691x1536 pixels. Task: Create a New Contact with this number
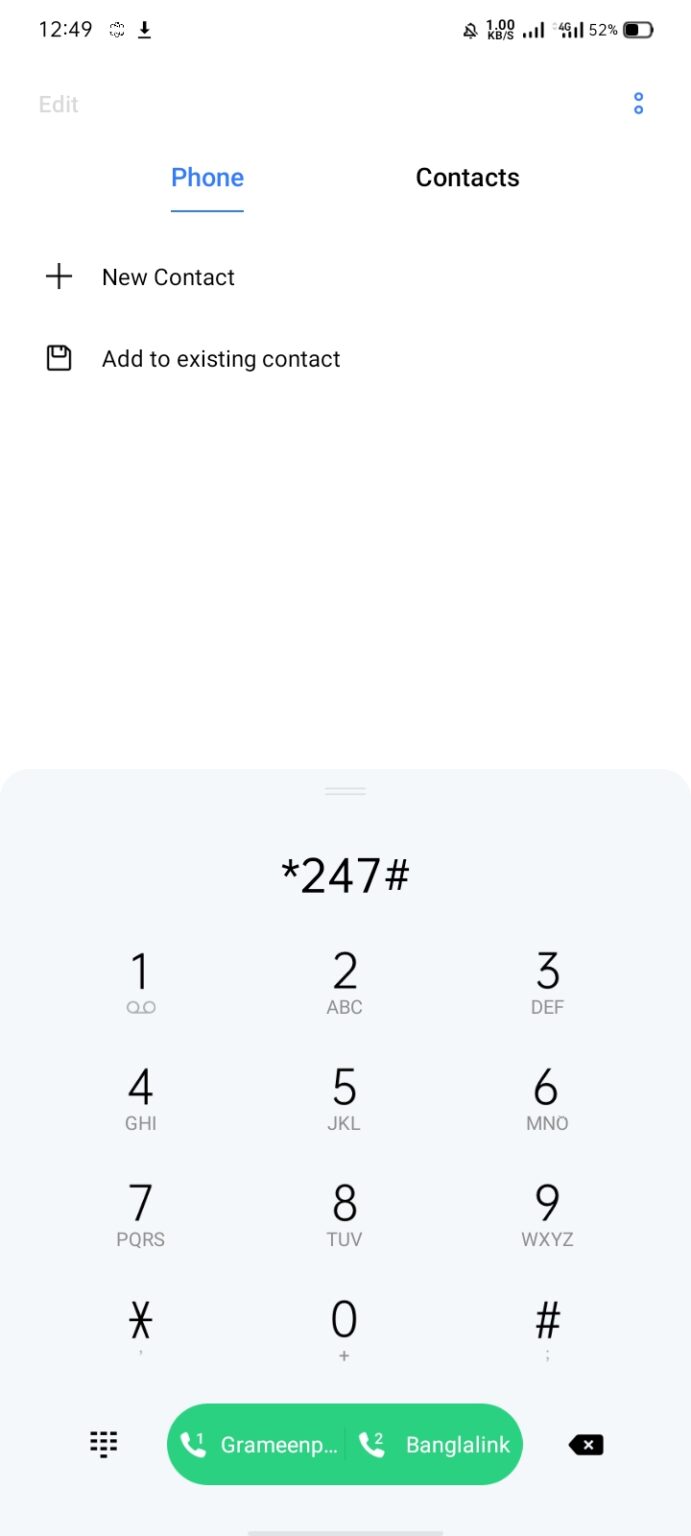[345, 277]
